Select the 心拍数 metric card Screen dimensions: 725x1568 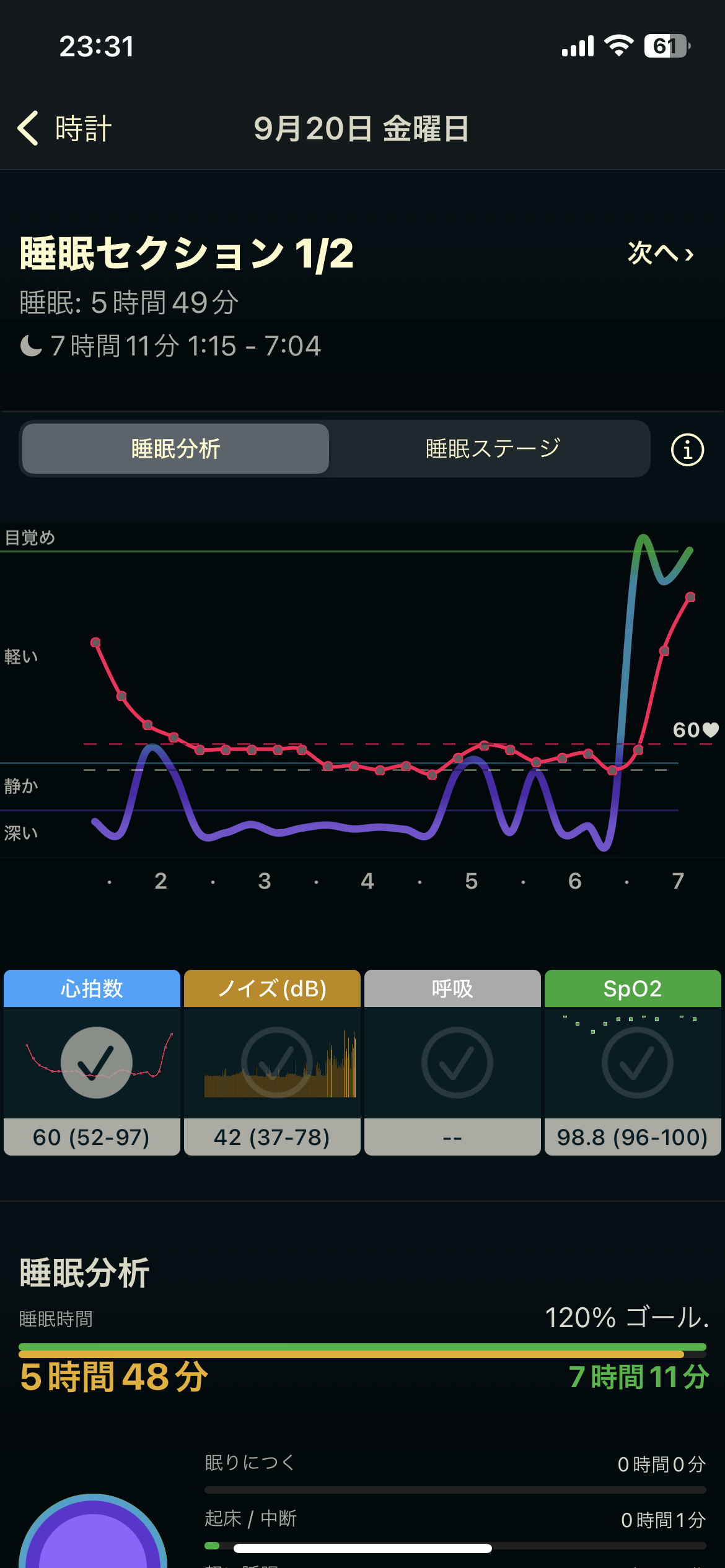click(92, 1062)
